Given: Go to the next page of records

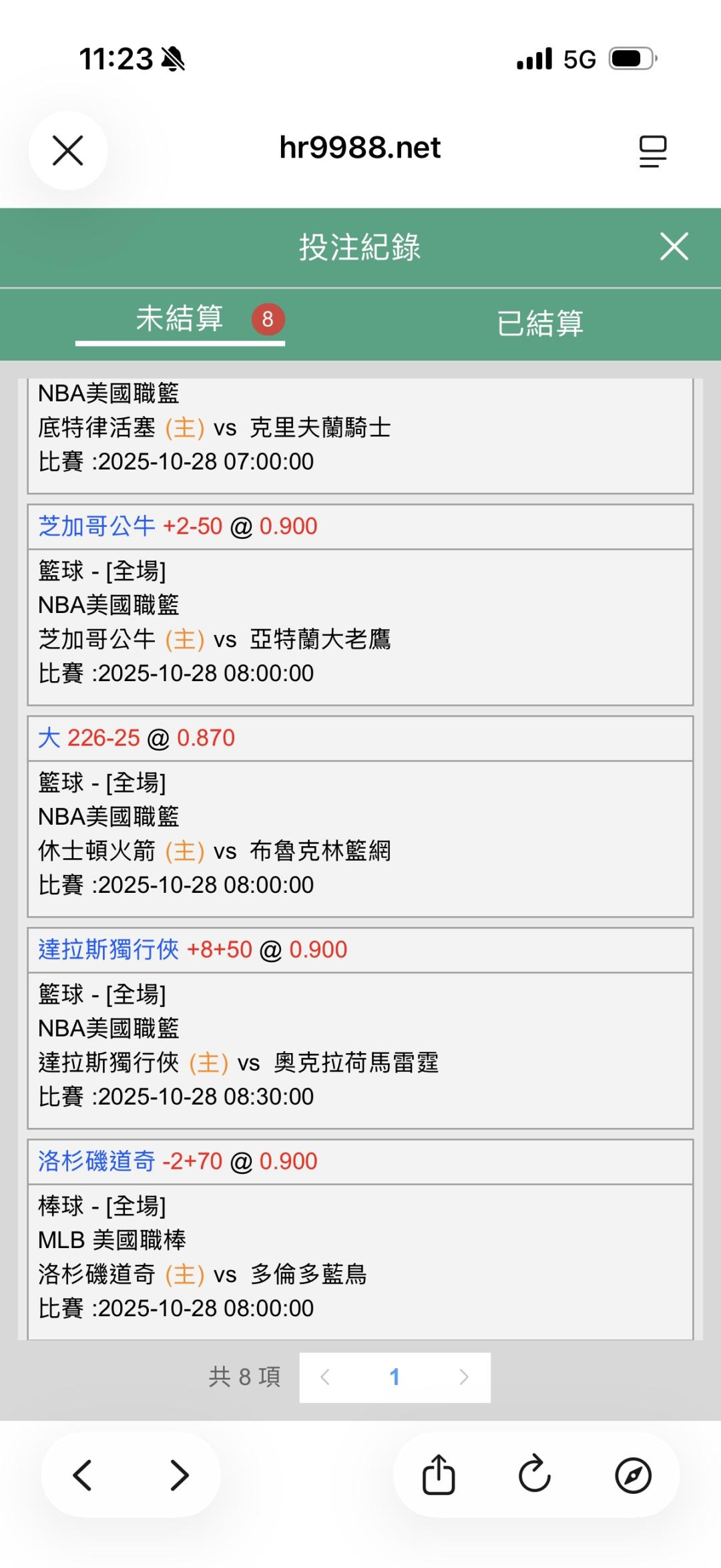Looking at the screenshot, I should coord(464,1377).
